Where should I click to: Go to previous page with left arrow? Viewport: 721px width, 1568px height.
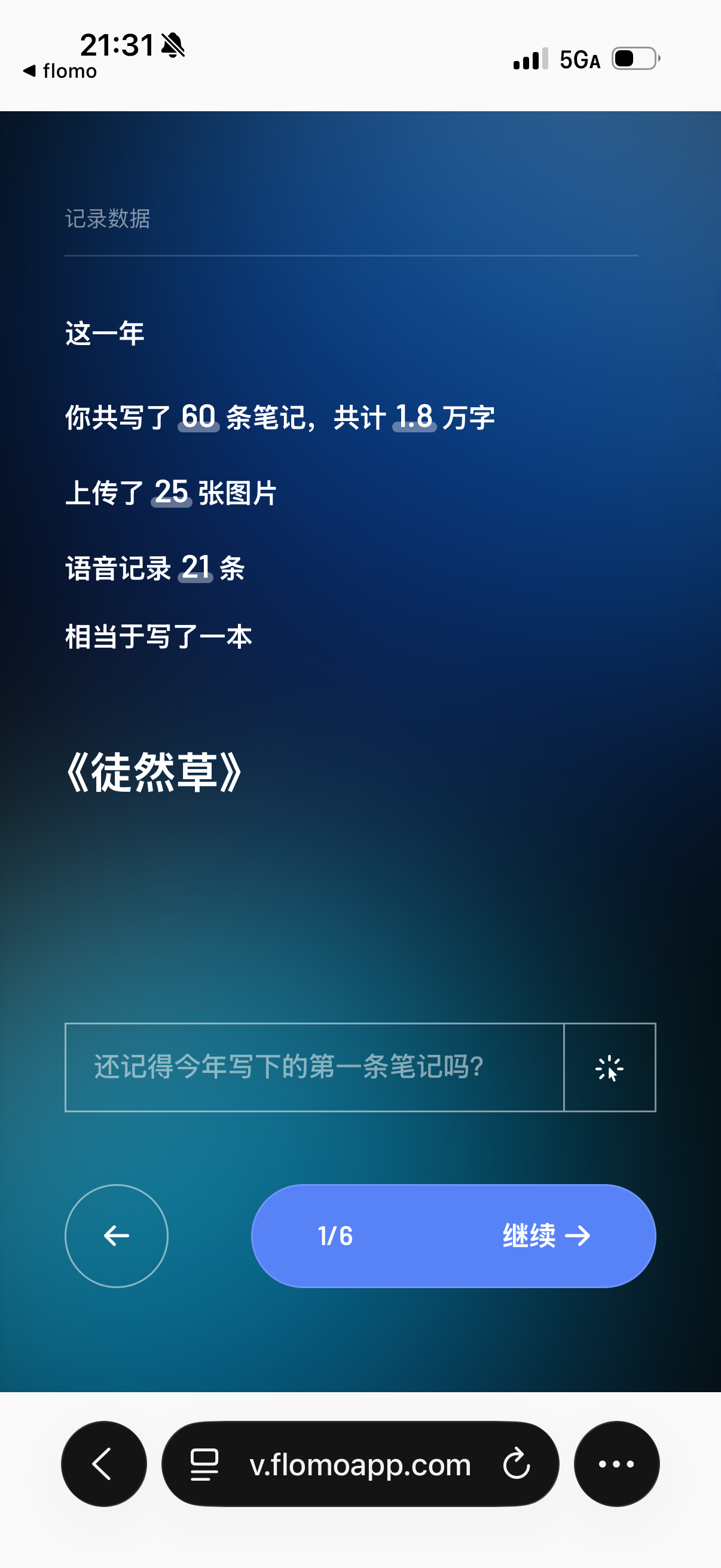coord(116,1236)
